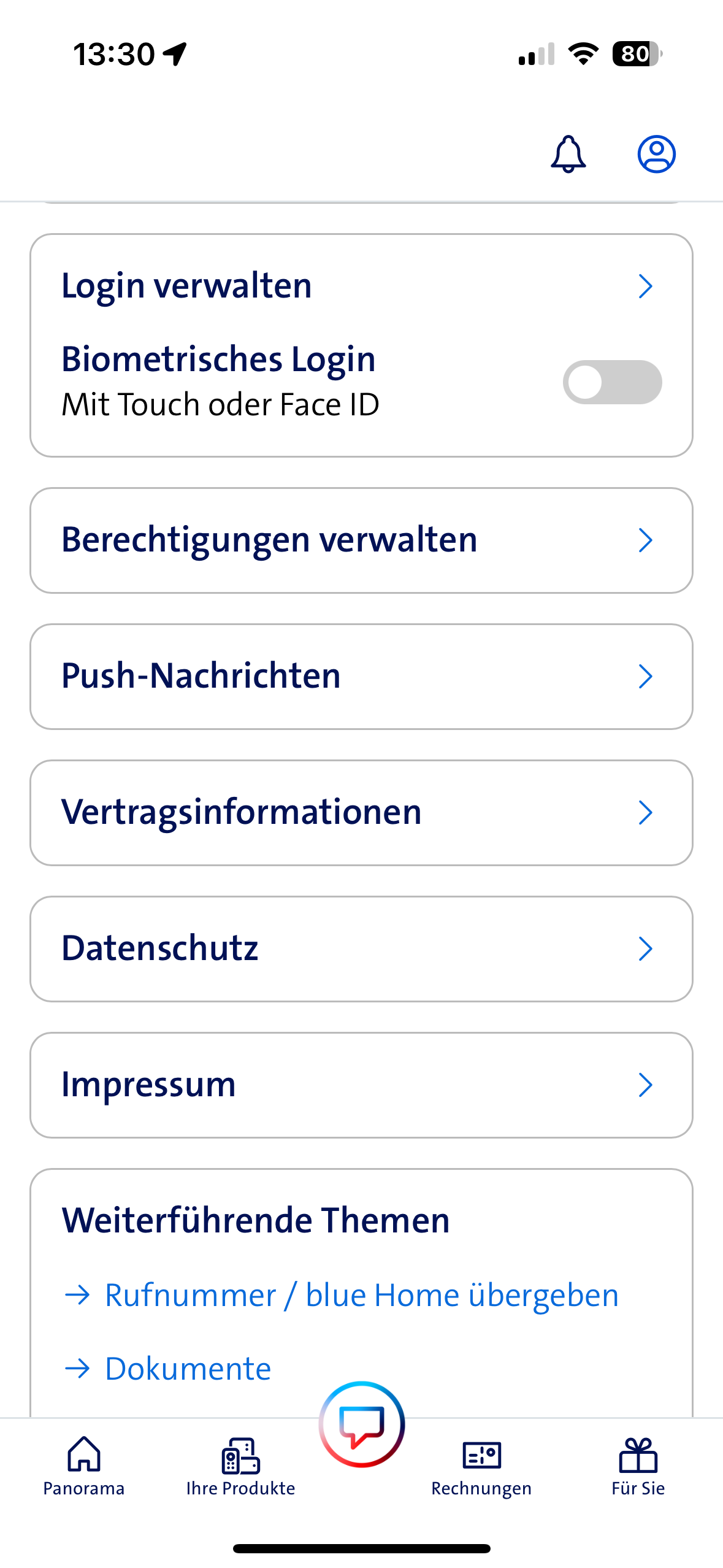The width and height of the screenshot is (723, 1568).
Task: Open the Dokumente link
Action: pyautogui.click(x=188, y=1369)
